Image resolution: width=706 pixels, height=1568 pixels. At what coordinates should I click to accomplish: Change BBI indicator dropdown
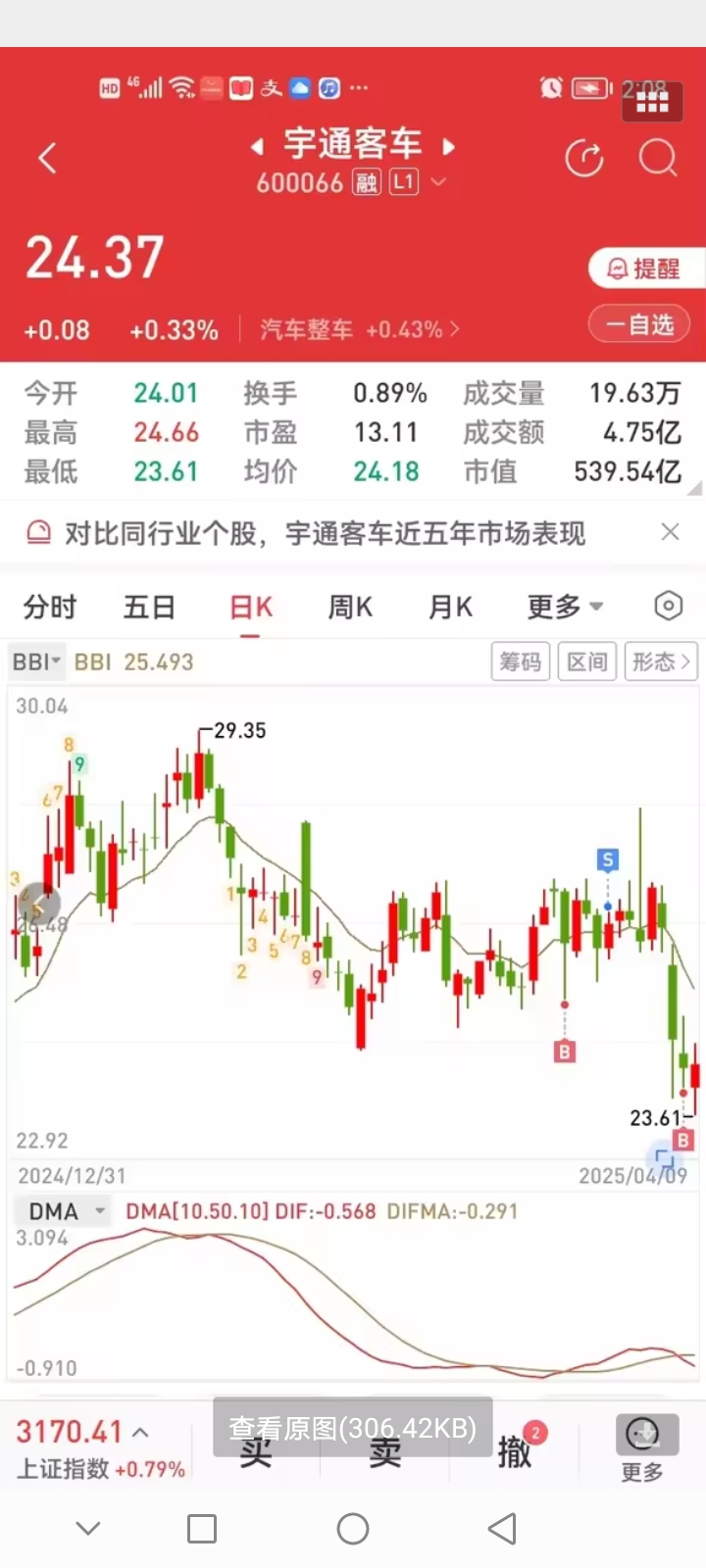pos(36,661)
